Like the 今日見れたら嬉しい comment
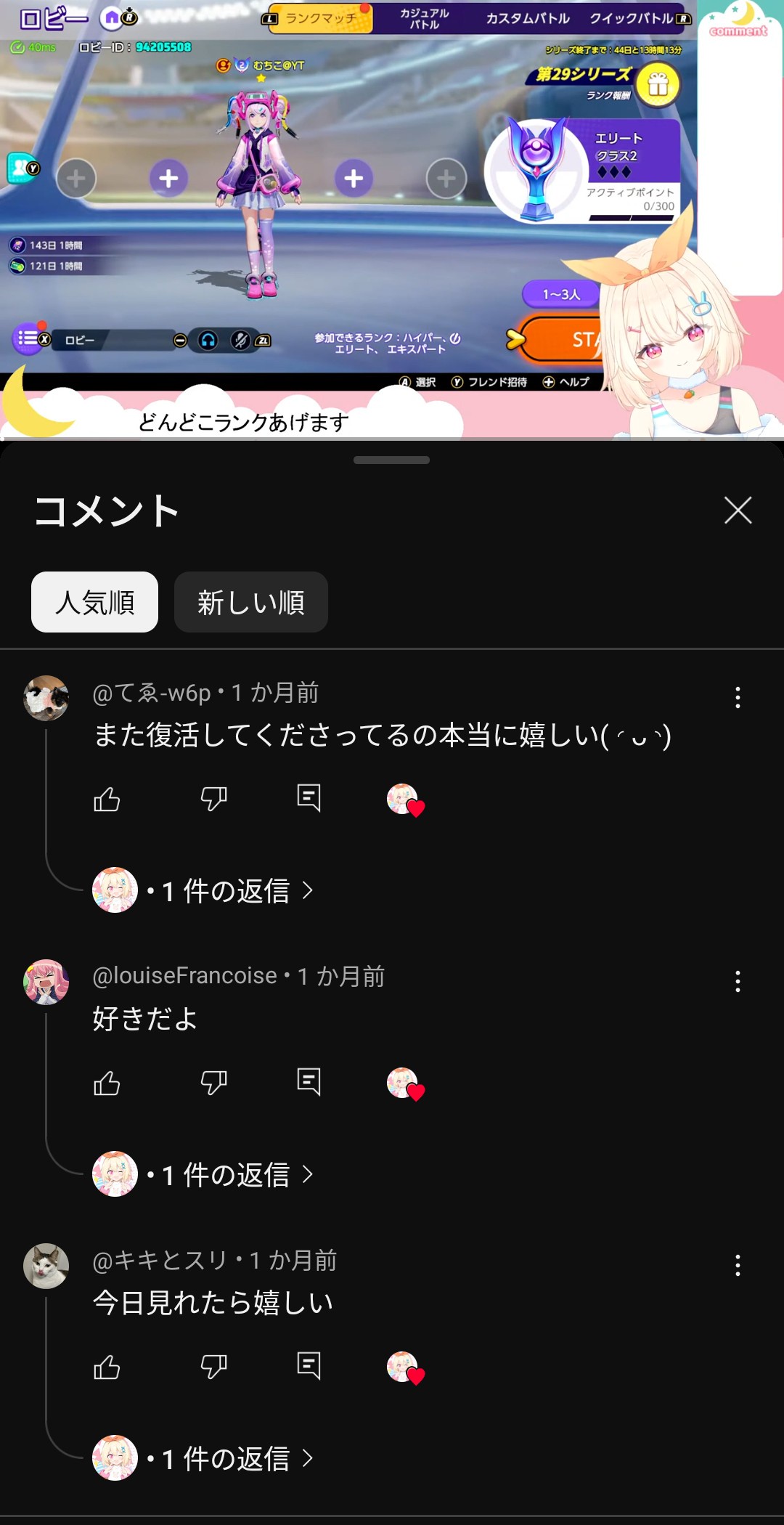 pyautogui.click(x=107, y=1367)
